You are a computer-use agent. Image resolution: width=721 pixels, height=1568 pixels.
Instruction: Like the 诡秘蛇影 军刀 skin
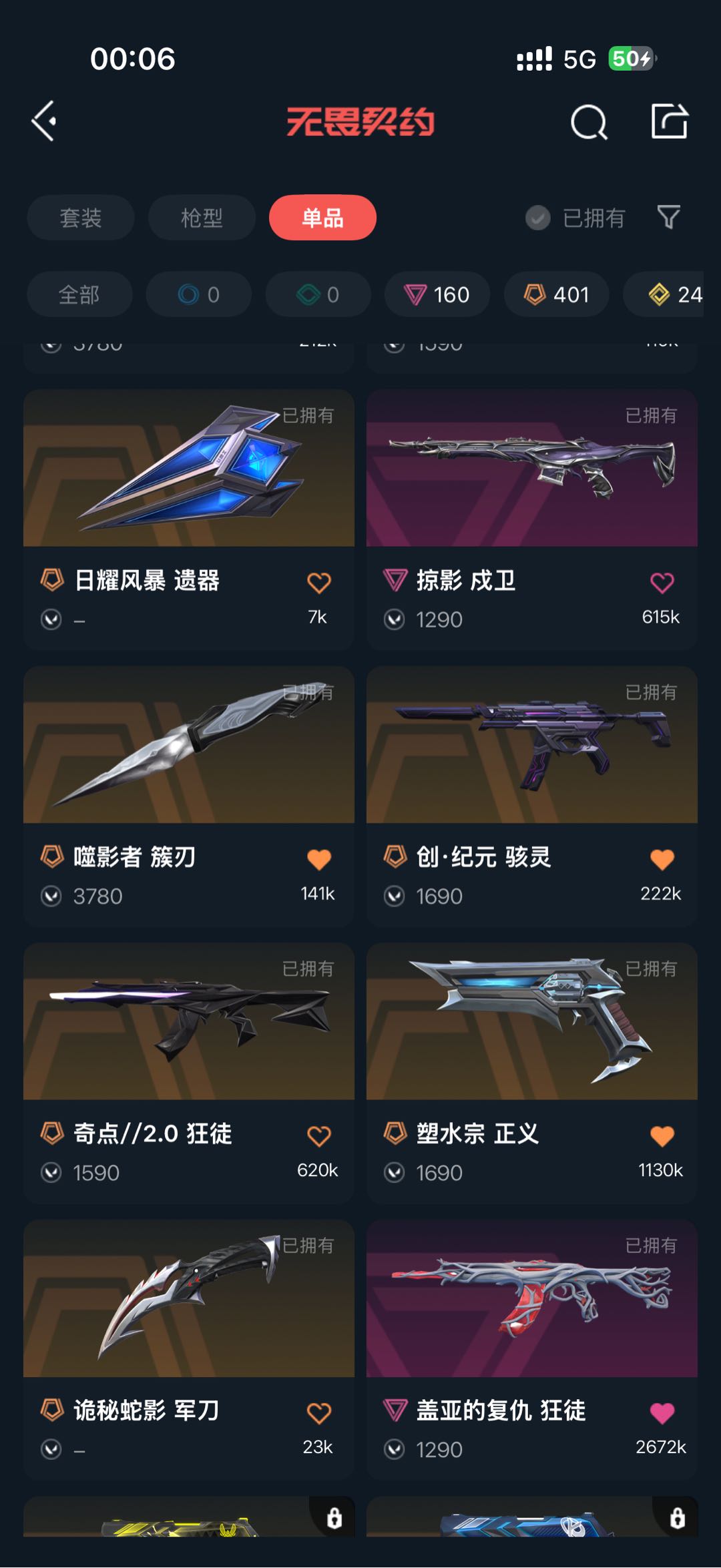(318, 1412)
